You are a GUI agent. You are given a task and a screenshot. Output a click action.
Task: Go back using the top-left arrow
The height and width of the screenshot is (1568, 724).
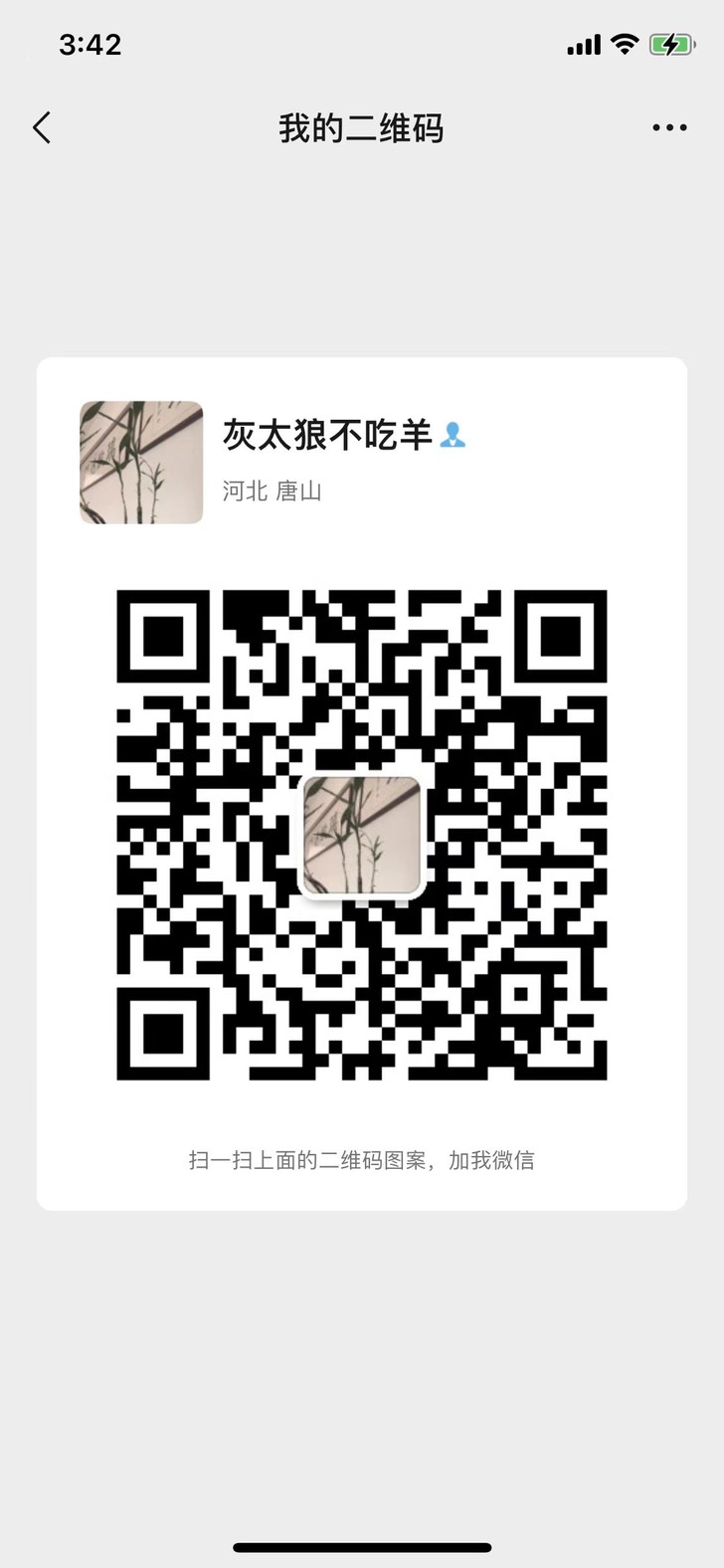42,128
